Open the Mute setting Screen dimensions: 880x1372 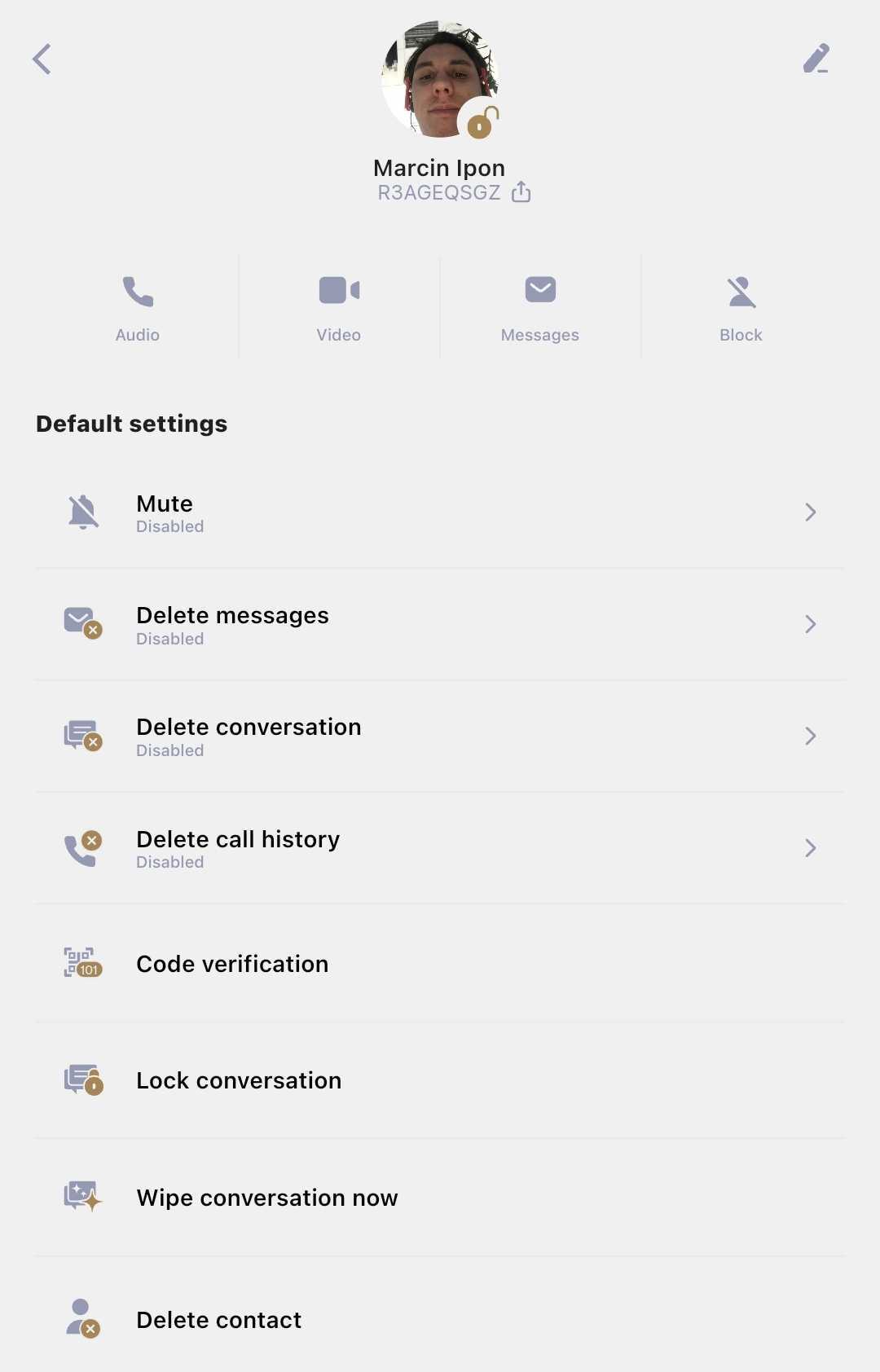[x=440, y=513]
